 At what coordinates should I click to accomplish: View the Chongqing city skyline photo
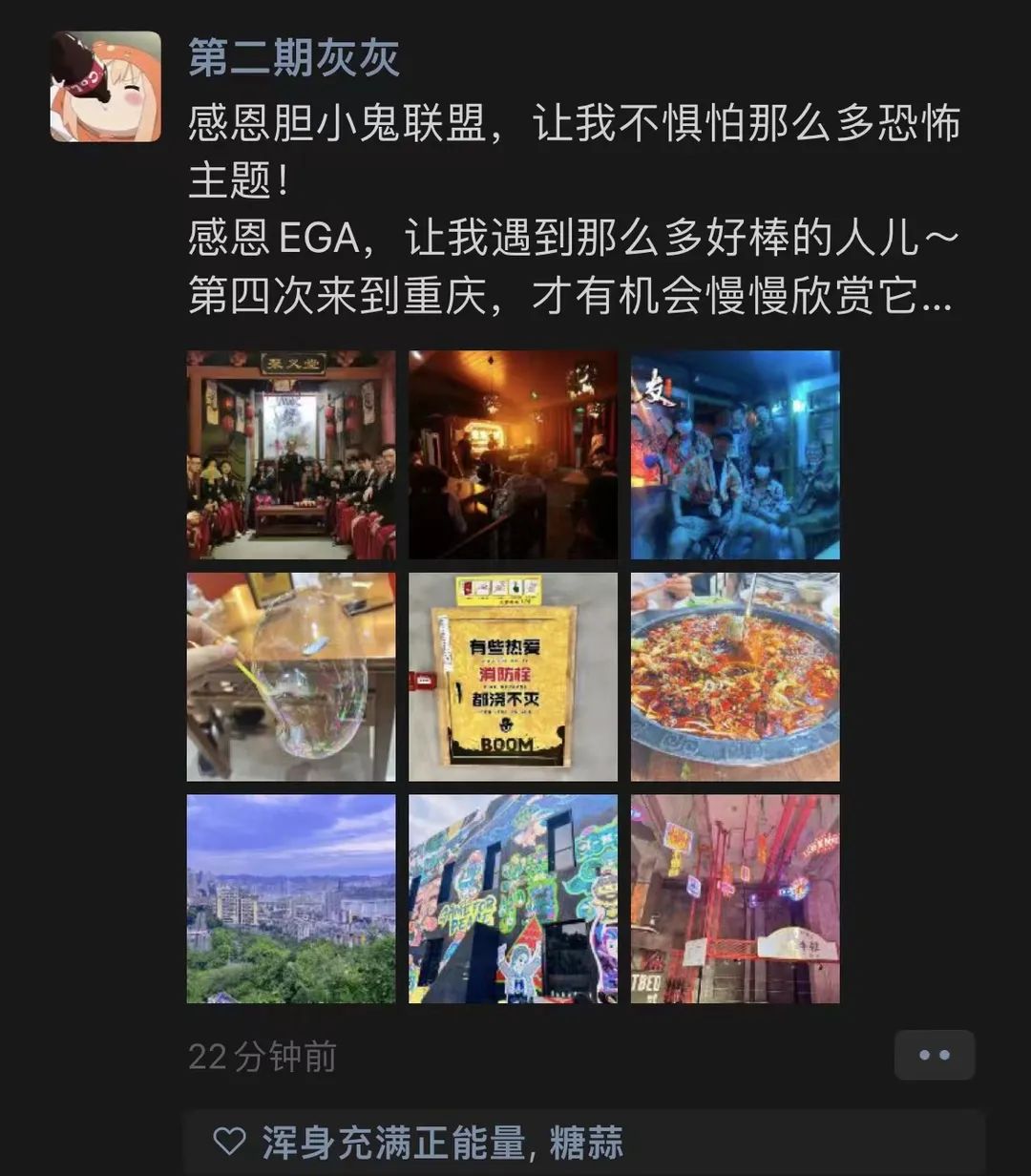click(291, 899)
